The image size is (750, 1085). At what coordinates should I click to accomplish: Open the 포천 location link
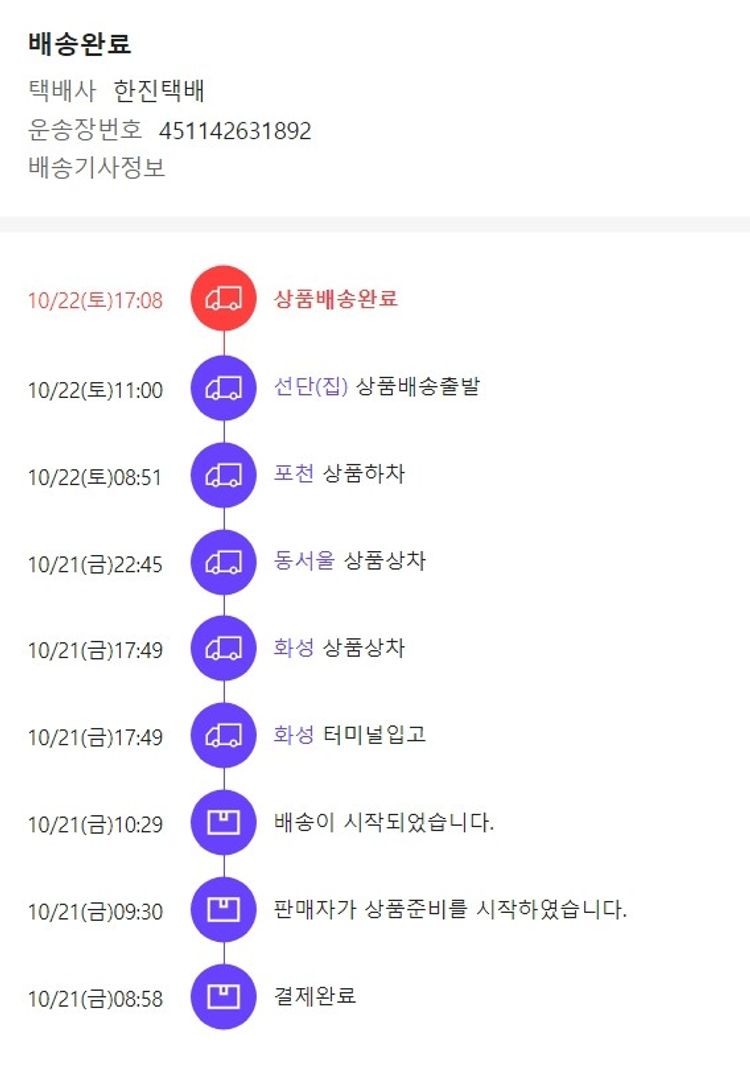[x=293, y=473]
